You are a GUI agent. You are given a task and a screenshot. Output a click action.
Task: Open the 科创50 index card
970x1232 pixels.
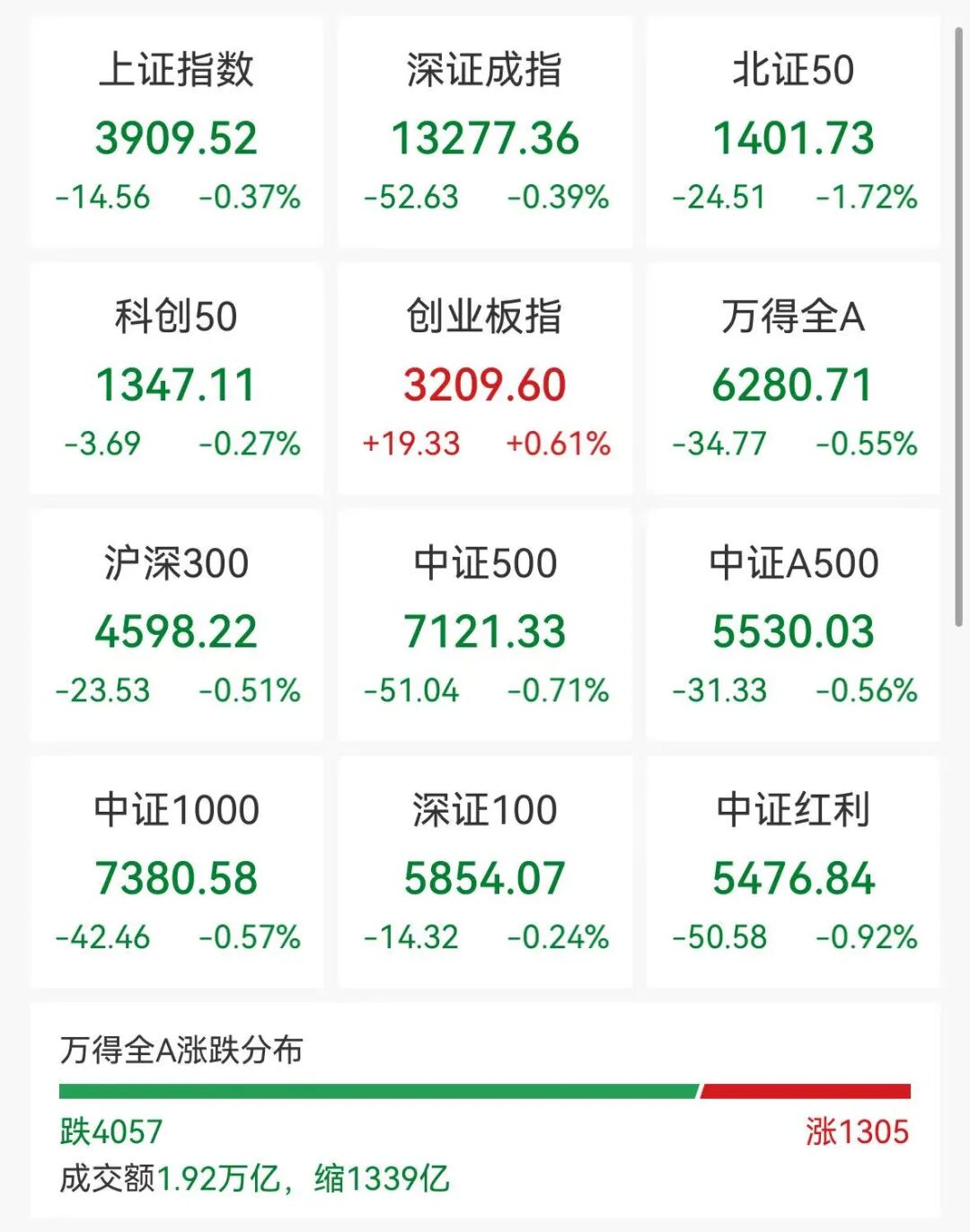click(177, 379)
